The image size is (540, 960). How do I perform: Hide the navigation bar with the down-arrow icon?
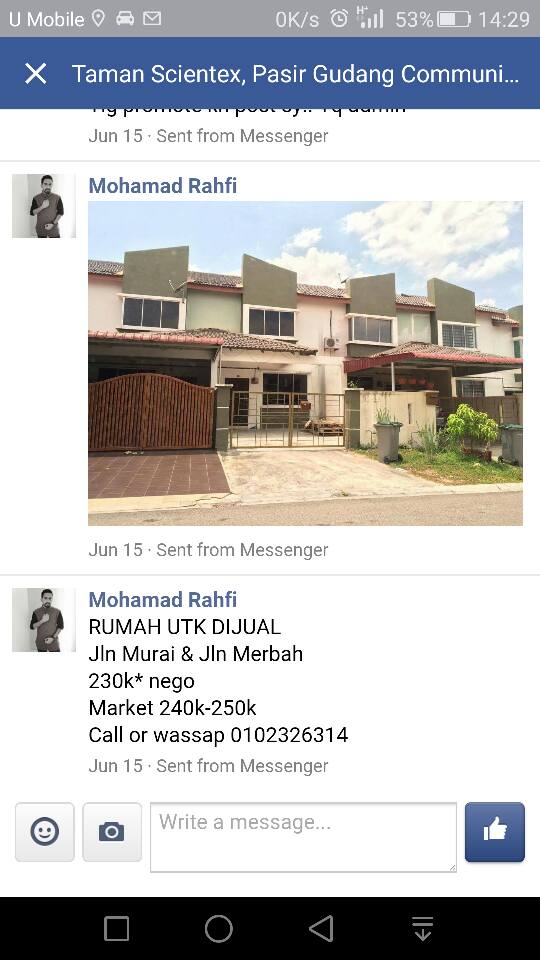422,928
